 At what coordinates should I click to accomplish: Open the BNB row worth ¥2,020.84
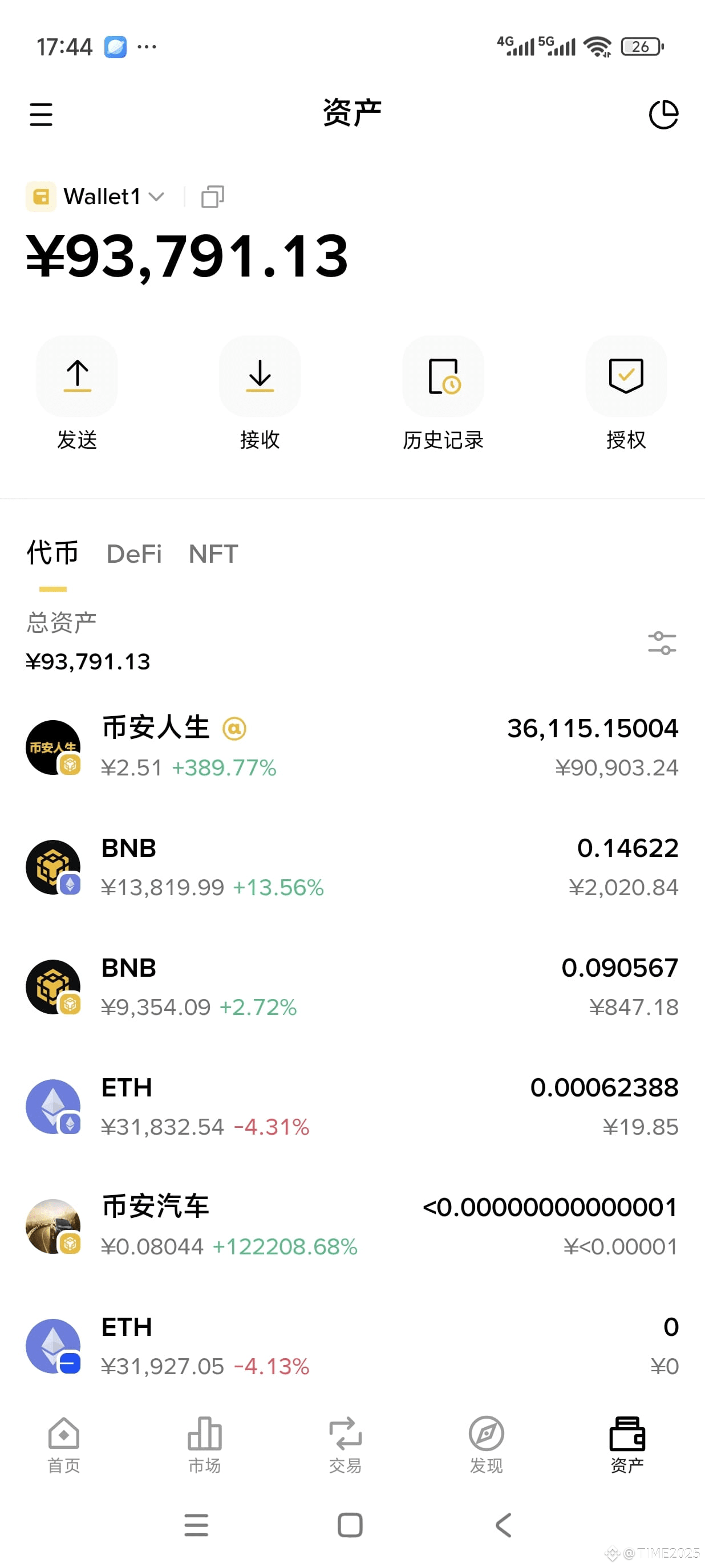click(x=352, y=867)
